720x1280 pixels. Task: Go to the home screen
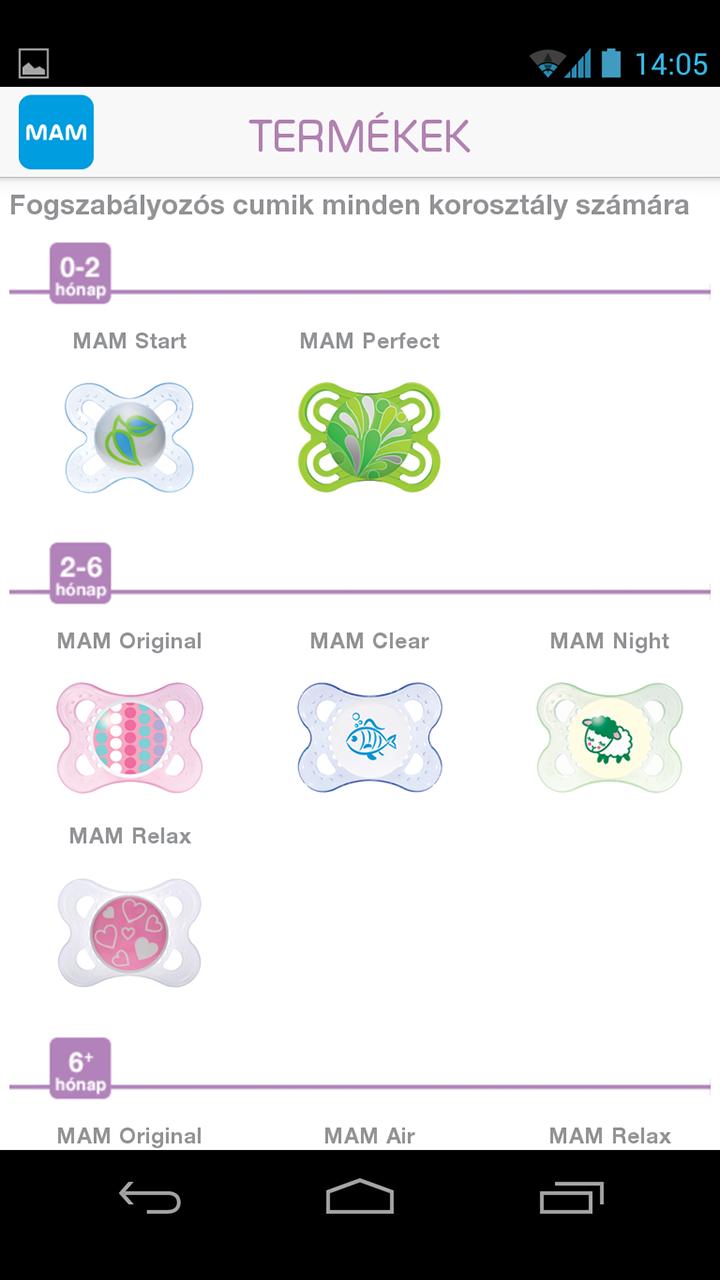pyautogui.click(x=360, y=1197)
